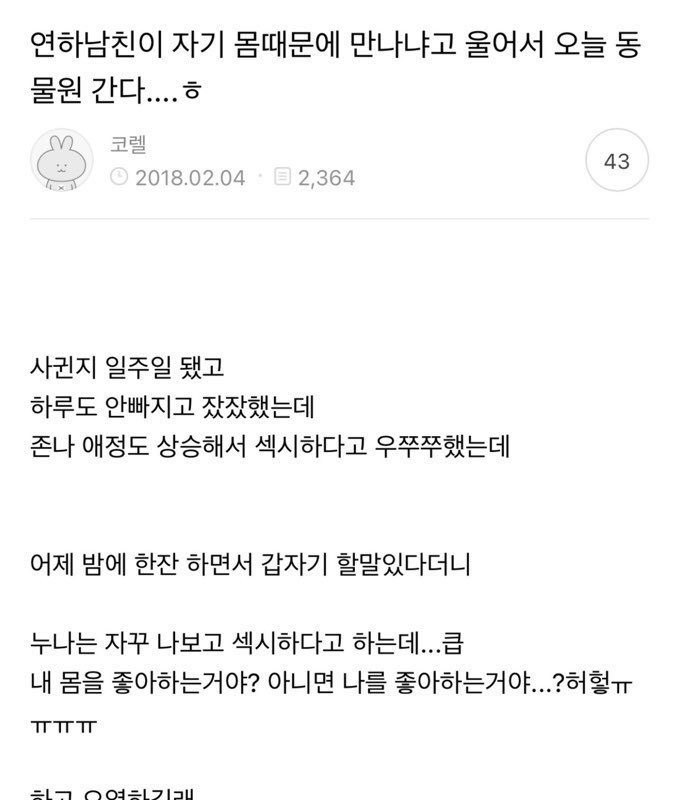Tap the author nickname 코렐

point(129,145)
